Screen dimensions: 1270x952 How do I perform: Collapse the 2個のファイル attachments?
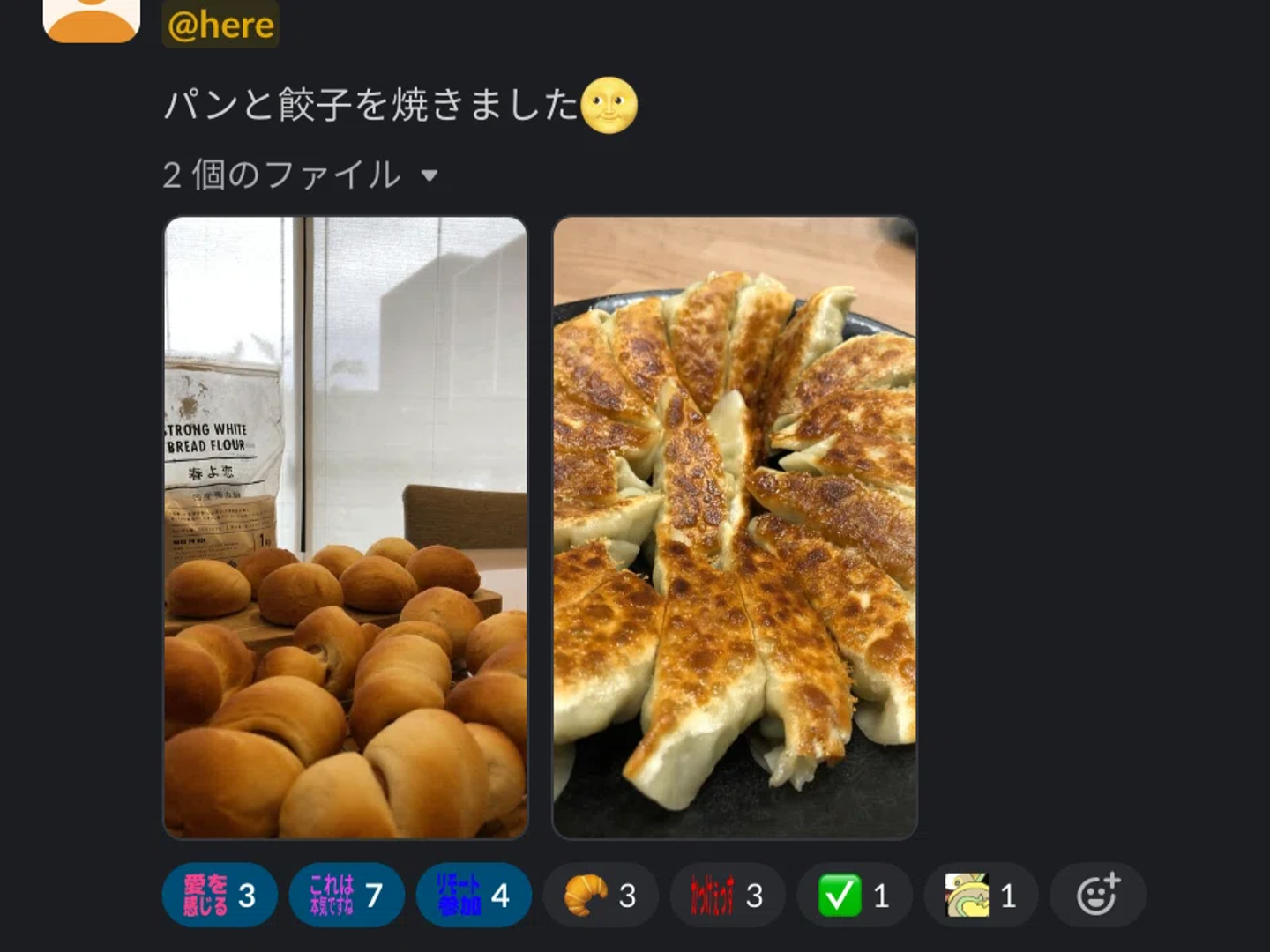click(x=430, y=175)
